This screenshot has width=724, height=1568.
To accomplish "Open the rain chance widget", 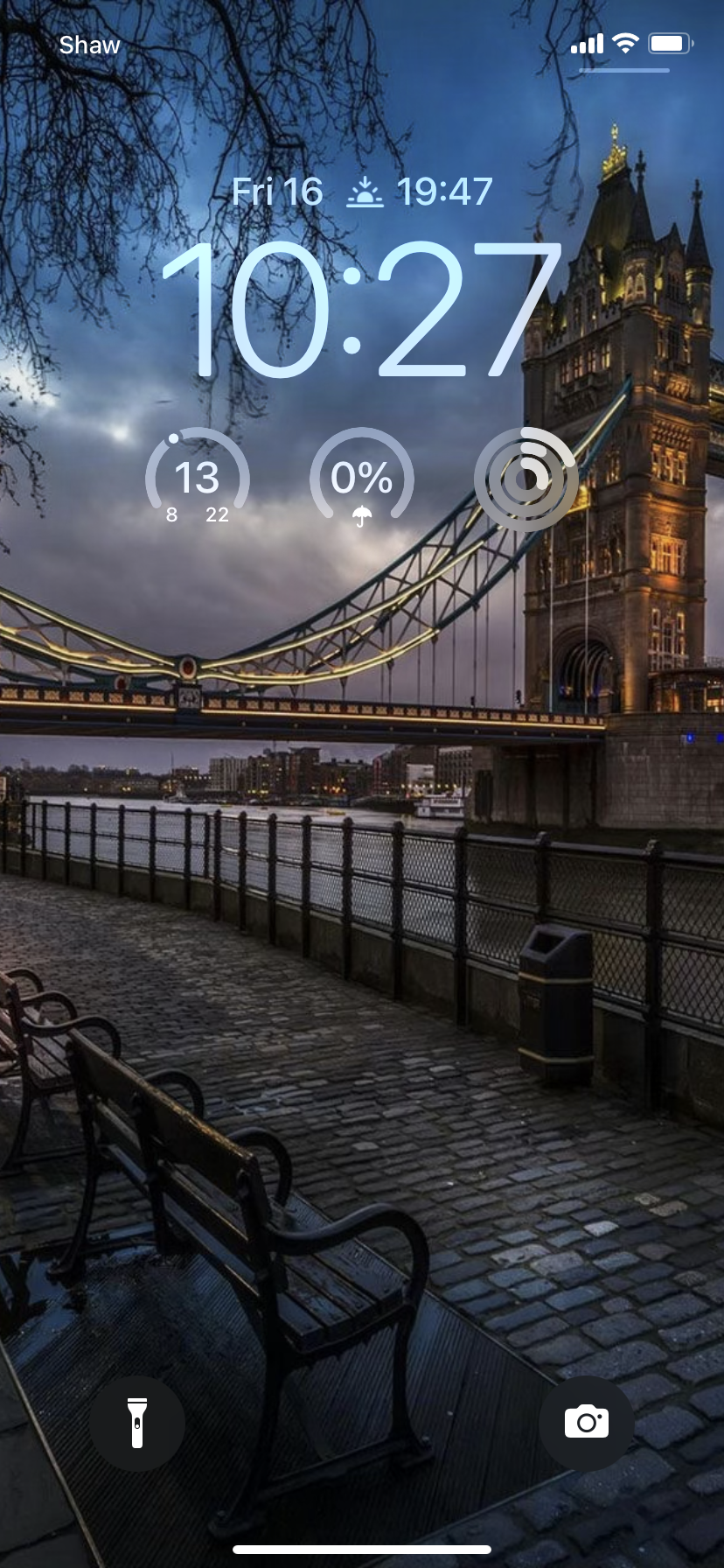I will pyautogui.click(x=361, y=479).
